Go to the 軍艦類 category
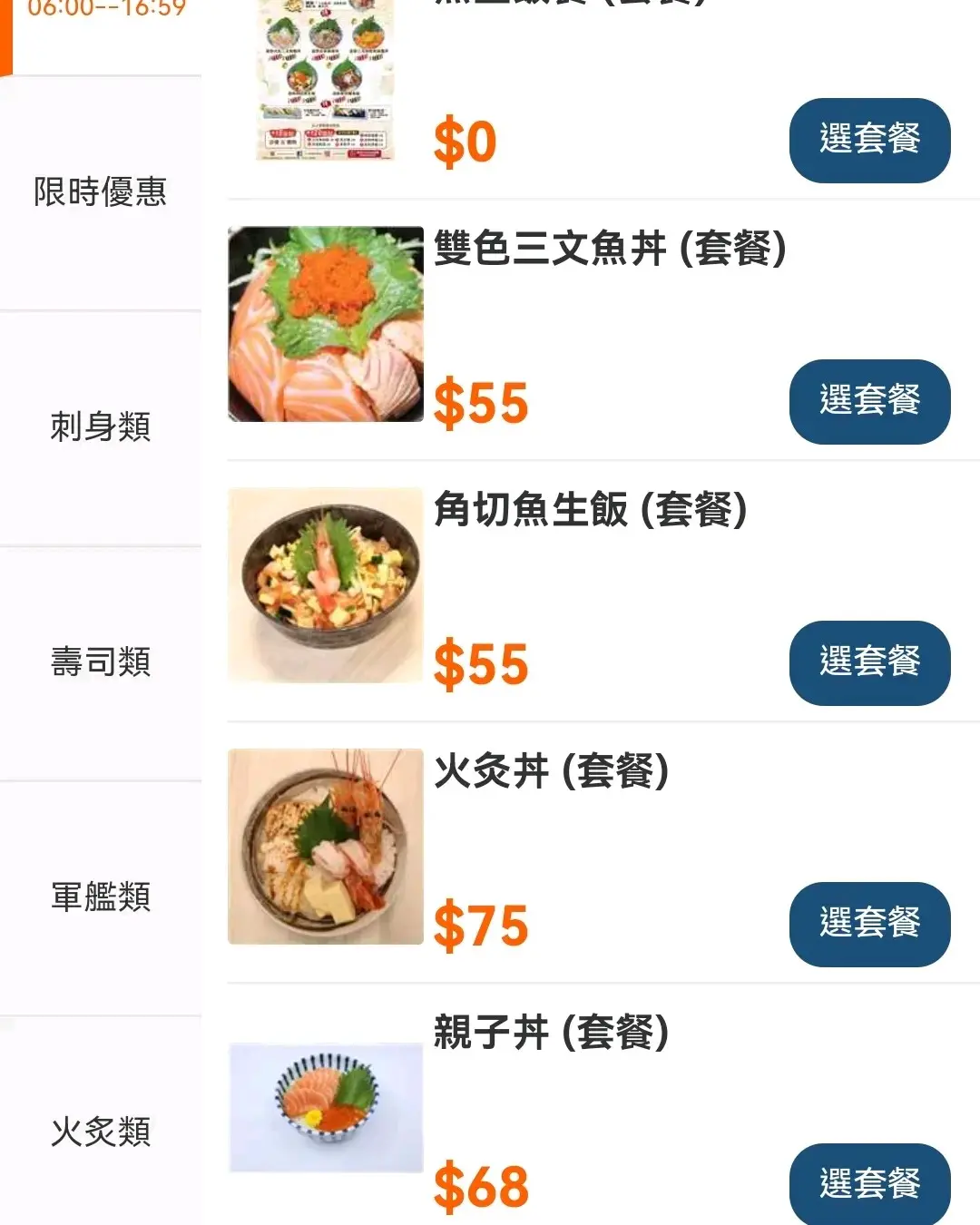The image size is (980, 1225). (100, 897)
